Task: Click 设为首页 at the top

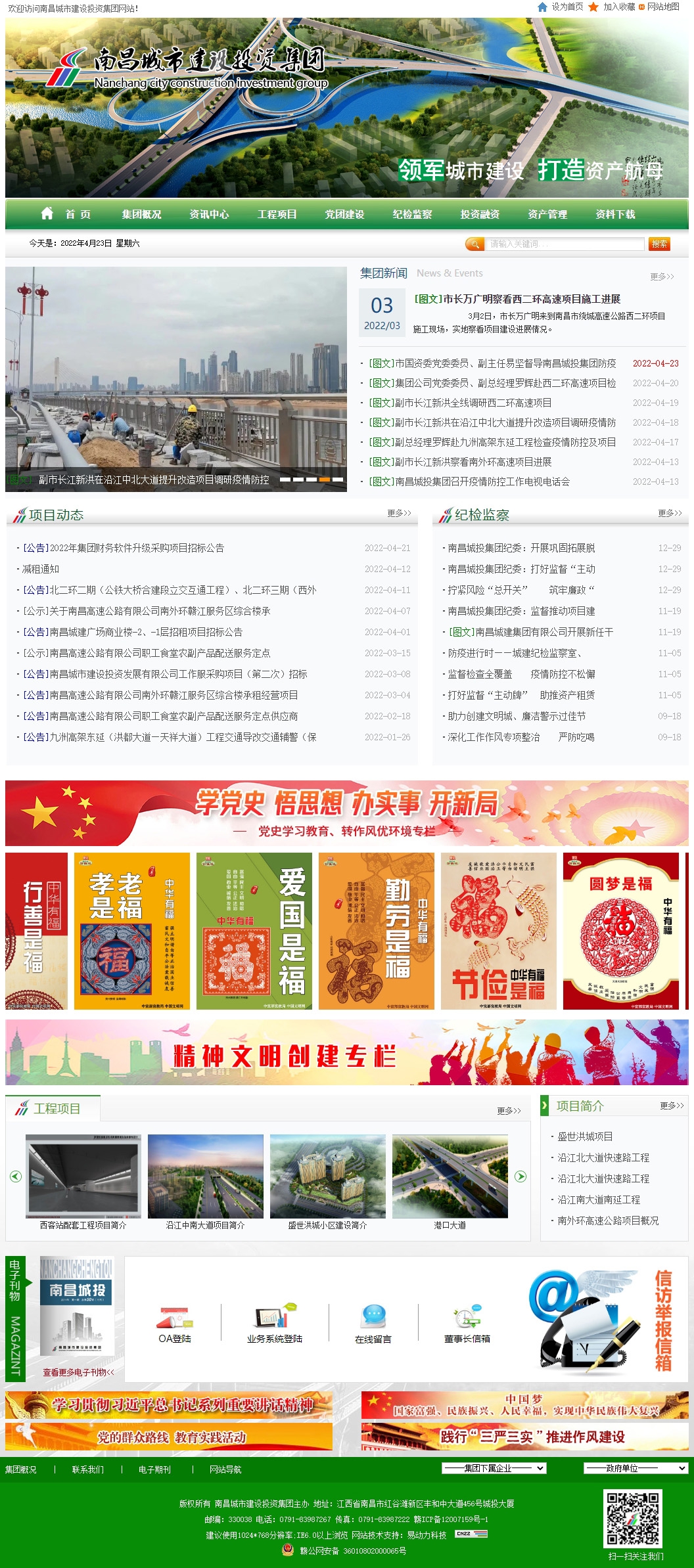Action: (x=567, y=7)
